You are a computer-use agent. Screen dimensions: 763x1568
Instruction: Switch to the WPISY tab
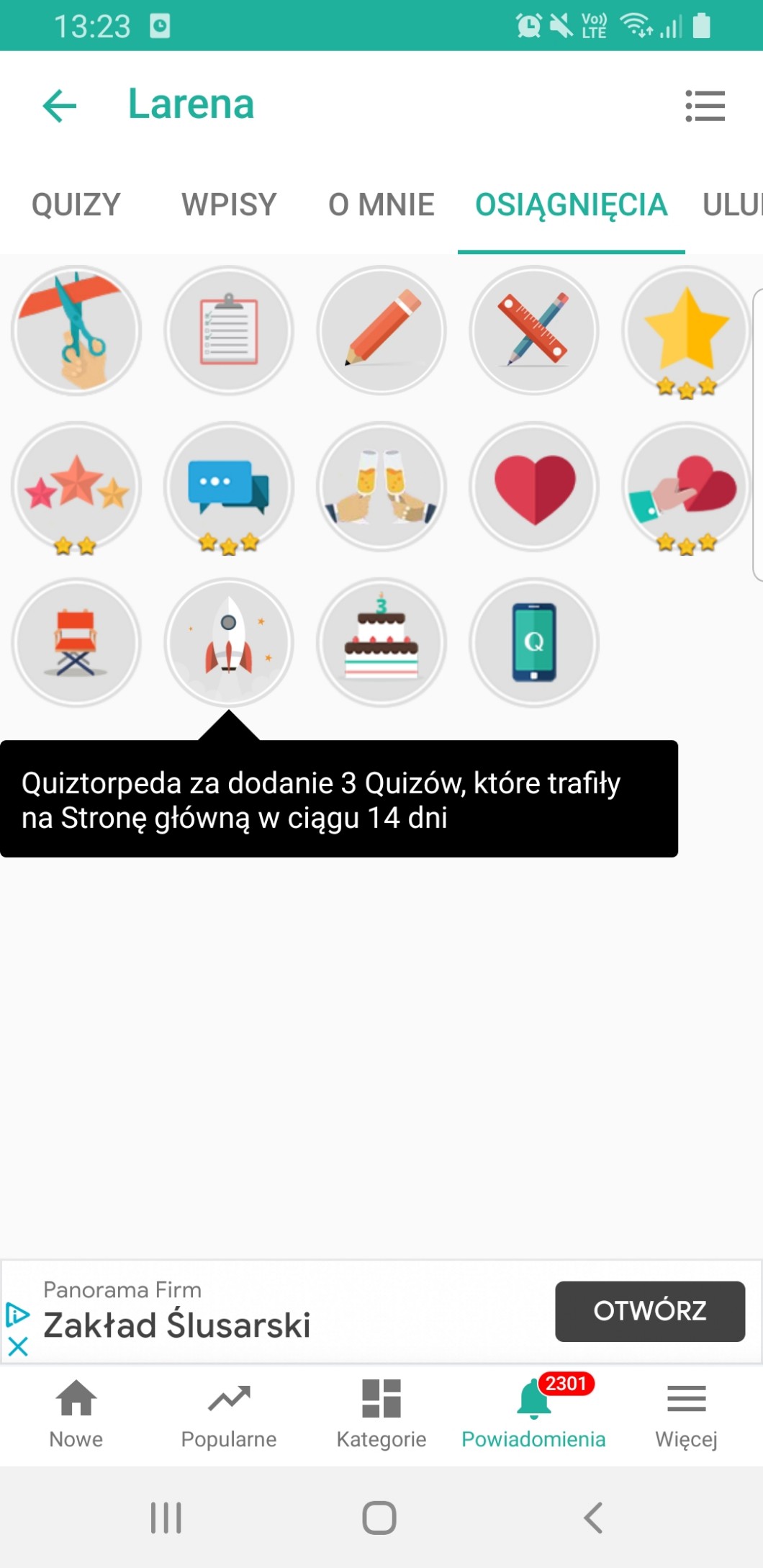[x=229, y=204]
